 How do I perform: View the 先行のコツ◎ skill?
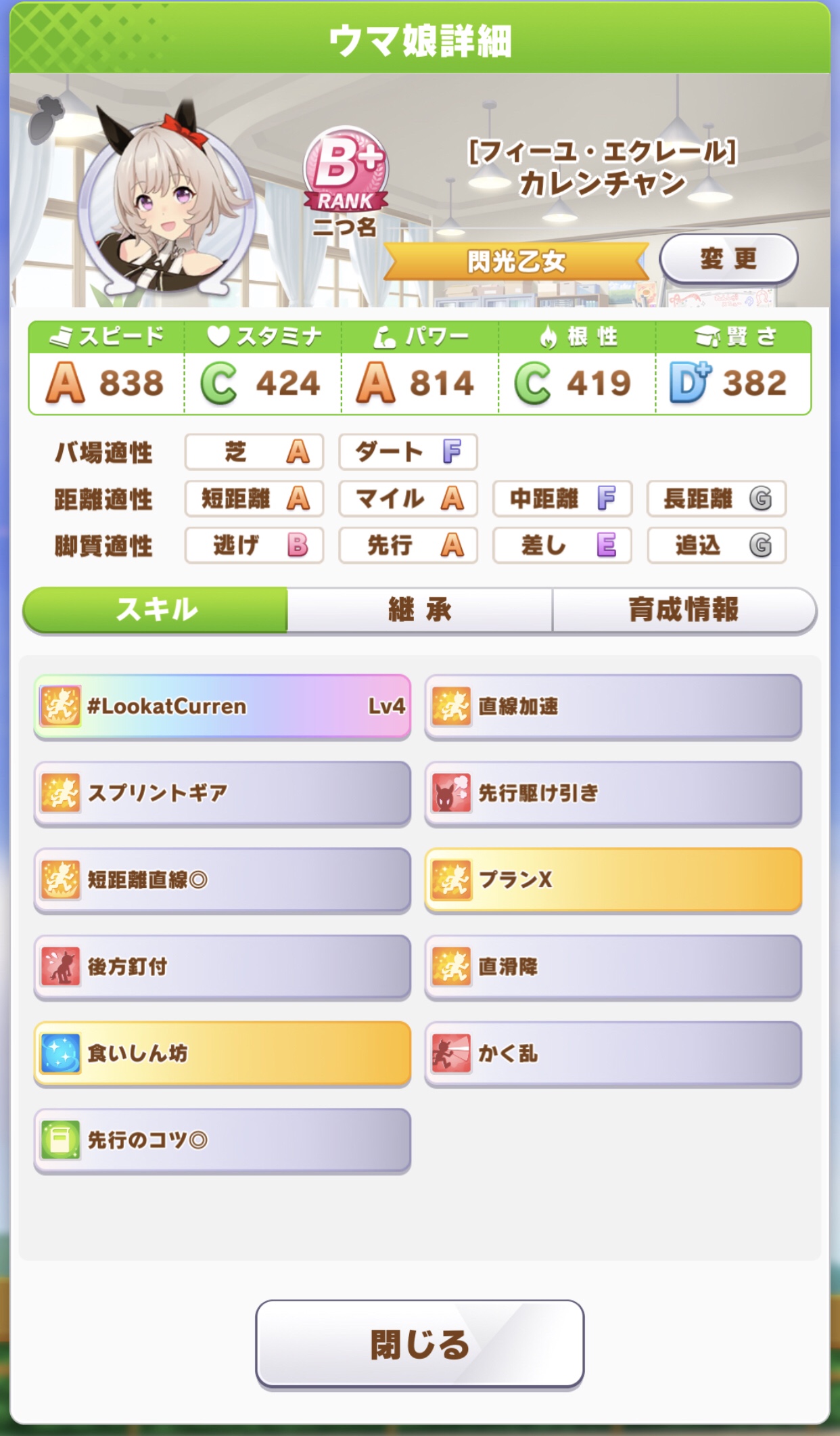tap(223, 1140)
